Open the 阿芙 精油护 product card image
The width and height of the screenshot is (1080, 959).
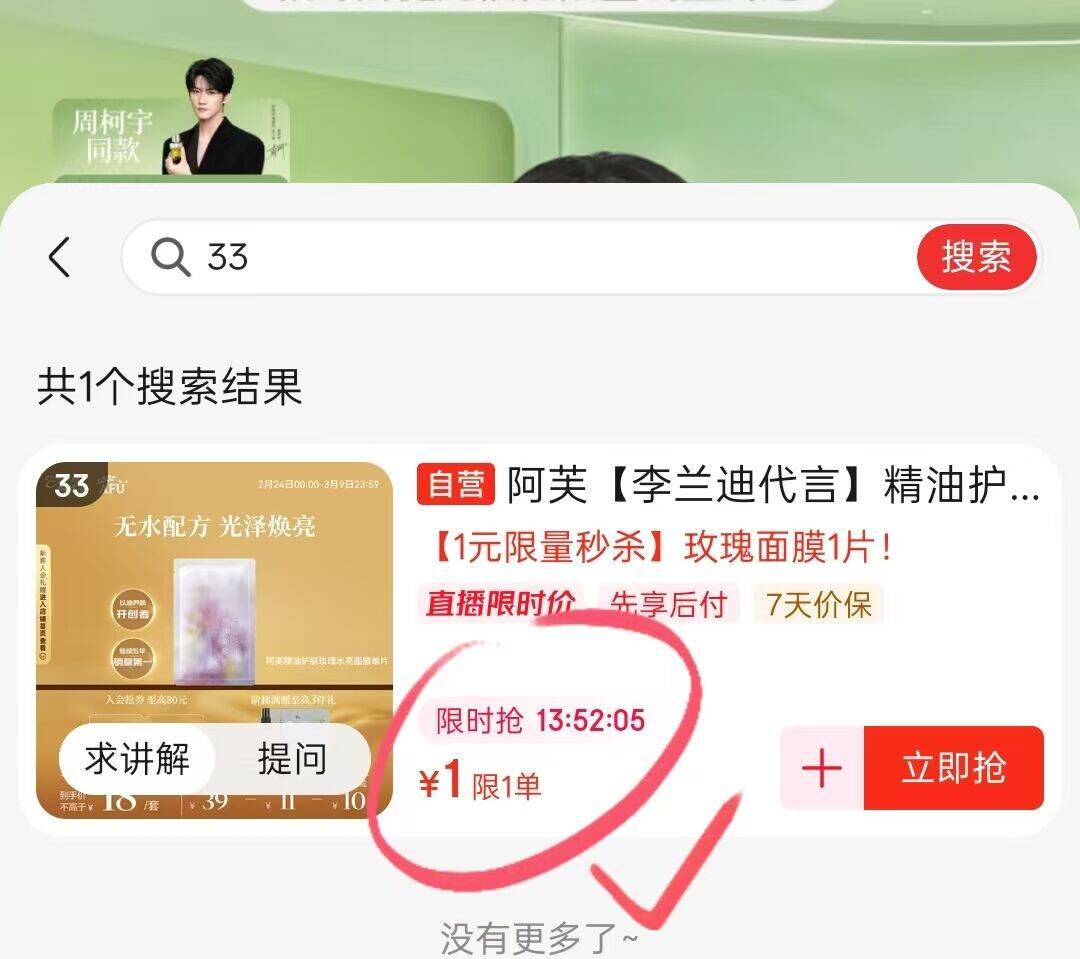tap(214, 600)
